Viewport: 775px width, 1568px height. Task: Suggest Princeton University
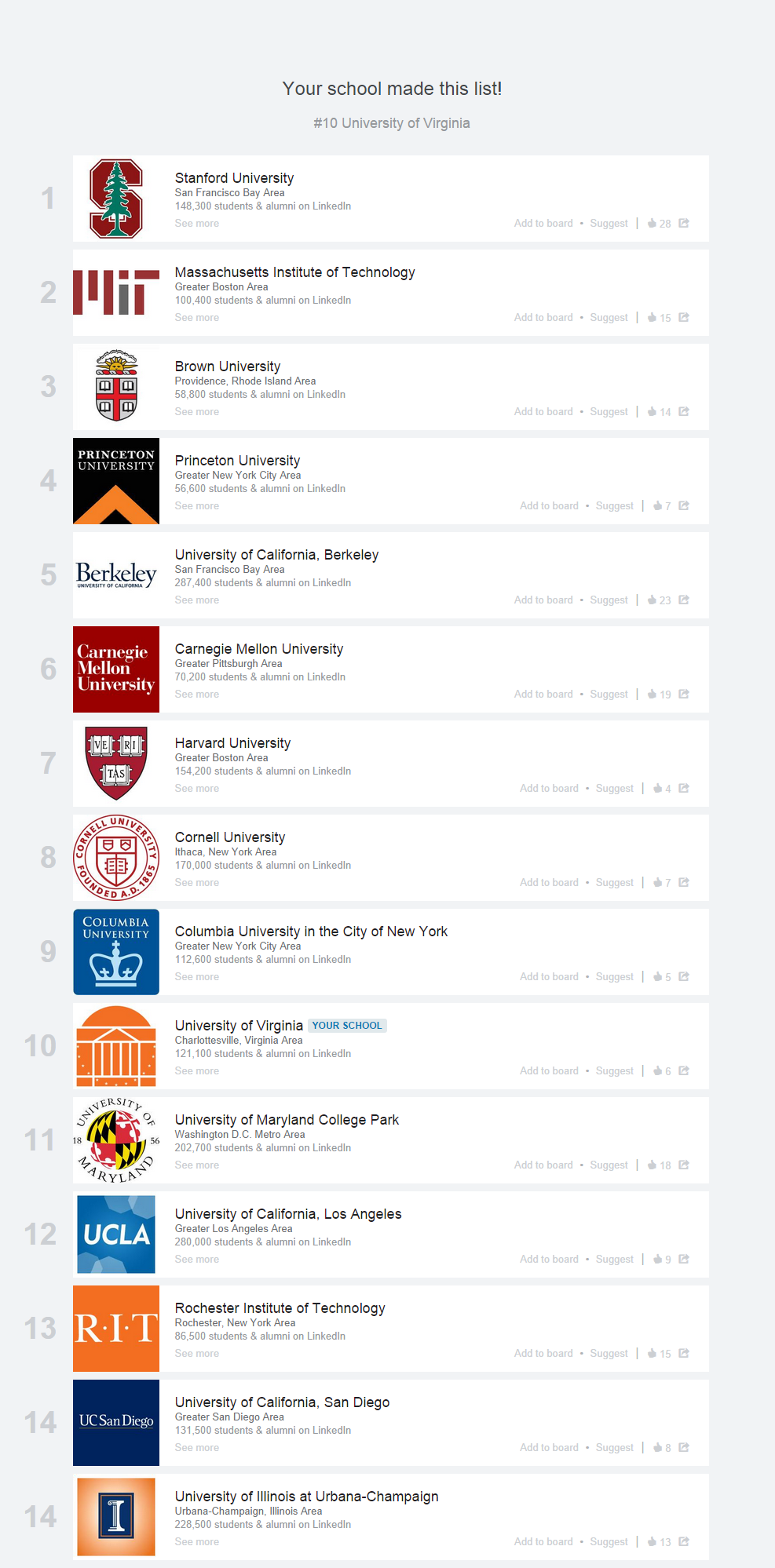[x=614, y=506]
